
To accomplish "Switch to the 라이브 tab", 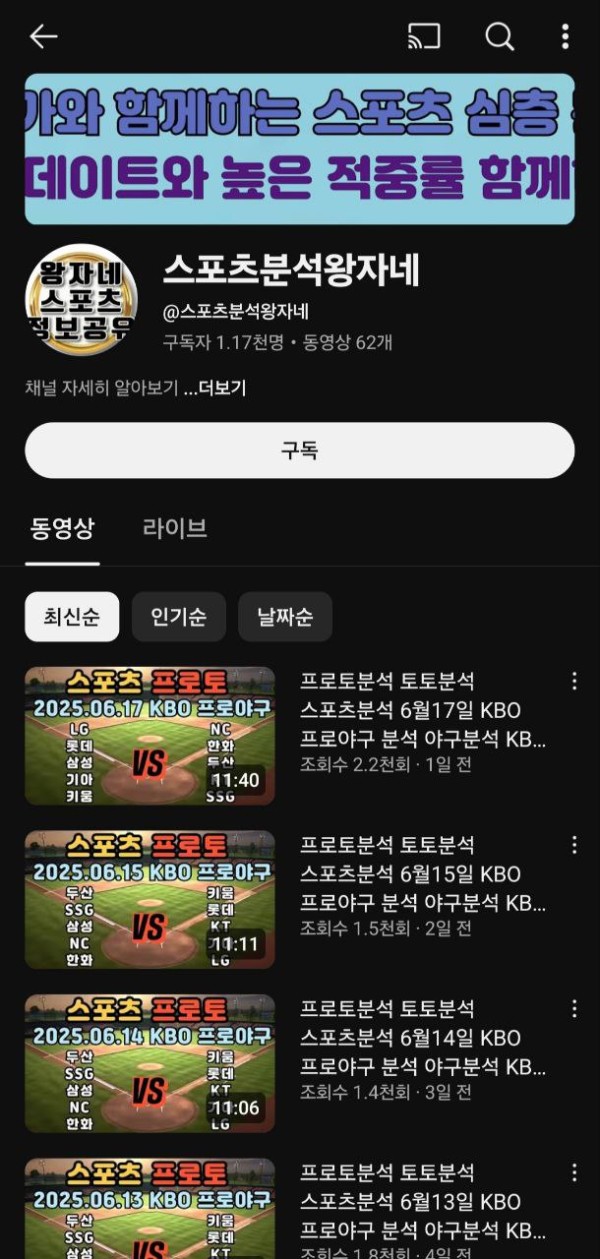I will pos(175,529).
